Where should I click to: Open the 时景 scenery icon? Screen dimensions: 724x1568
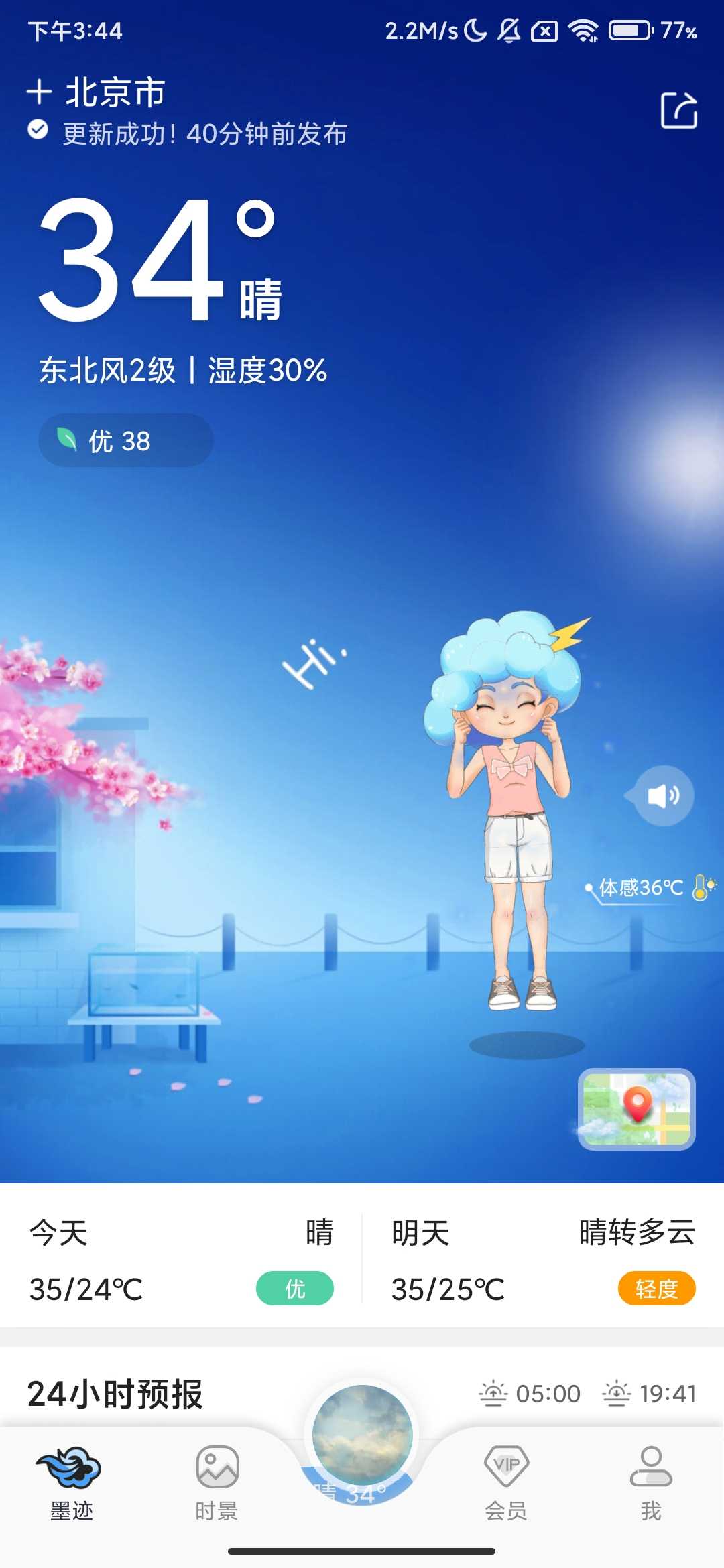(217, 1467)
